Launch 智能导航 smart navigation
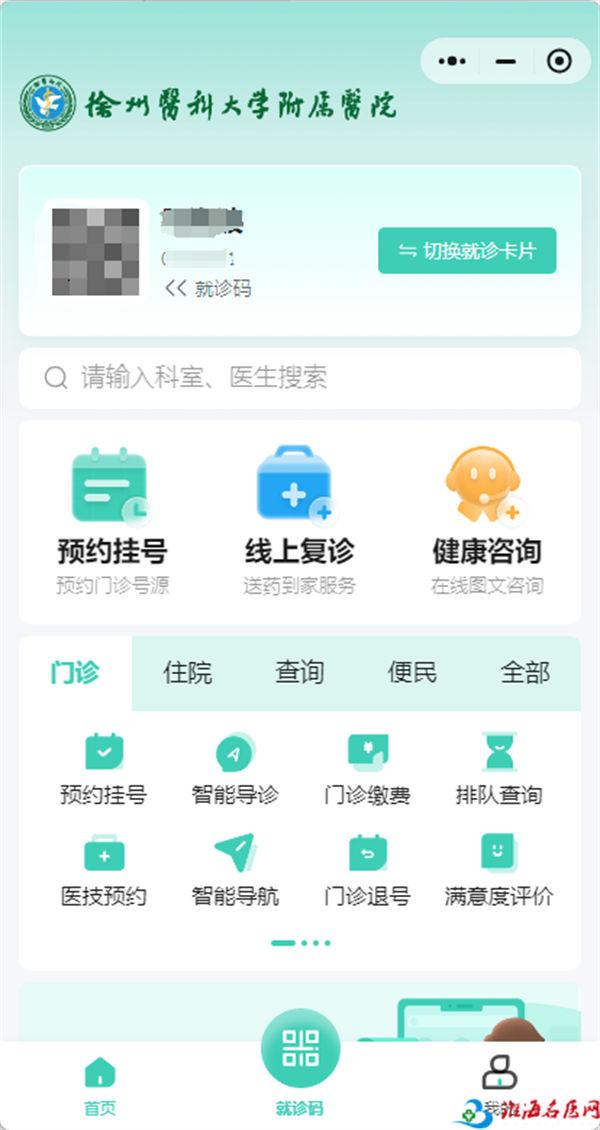 (x=235, y=870)
